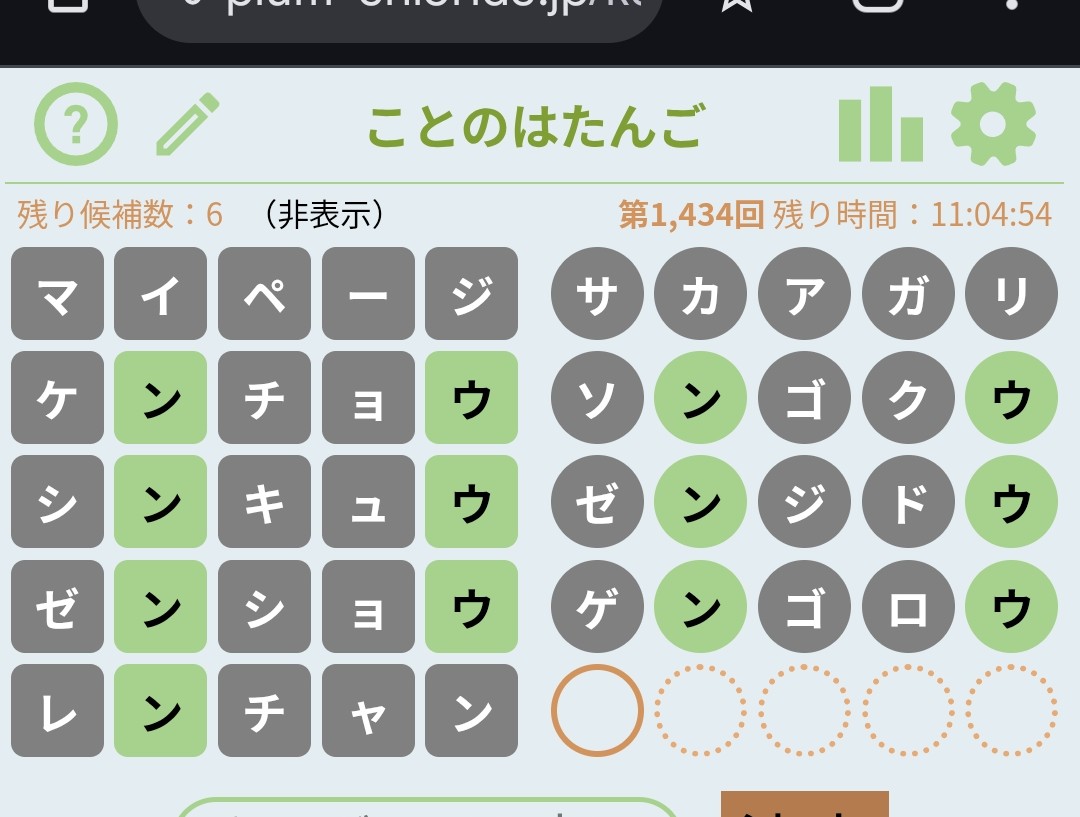
Task: Open the how-to-play help icon
Action: point(76,124)
